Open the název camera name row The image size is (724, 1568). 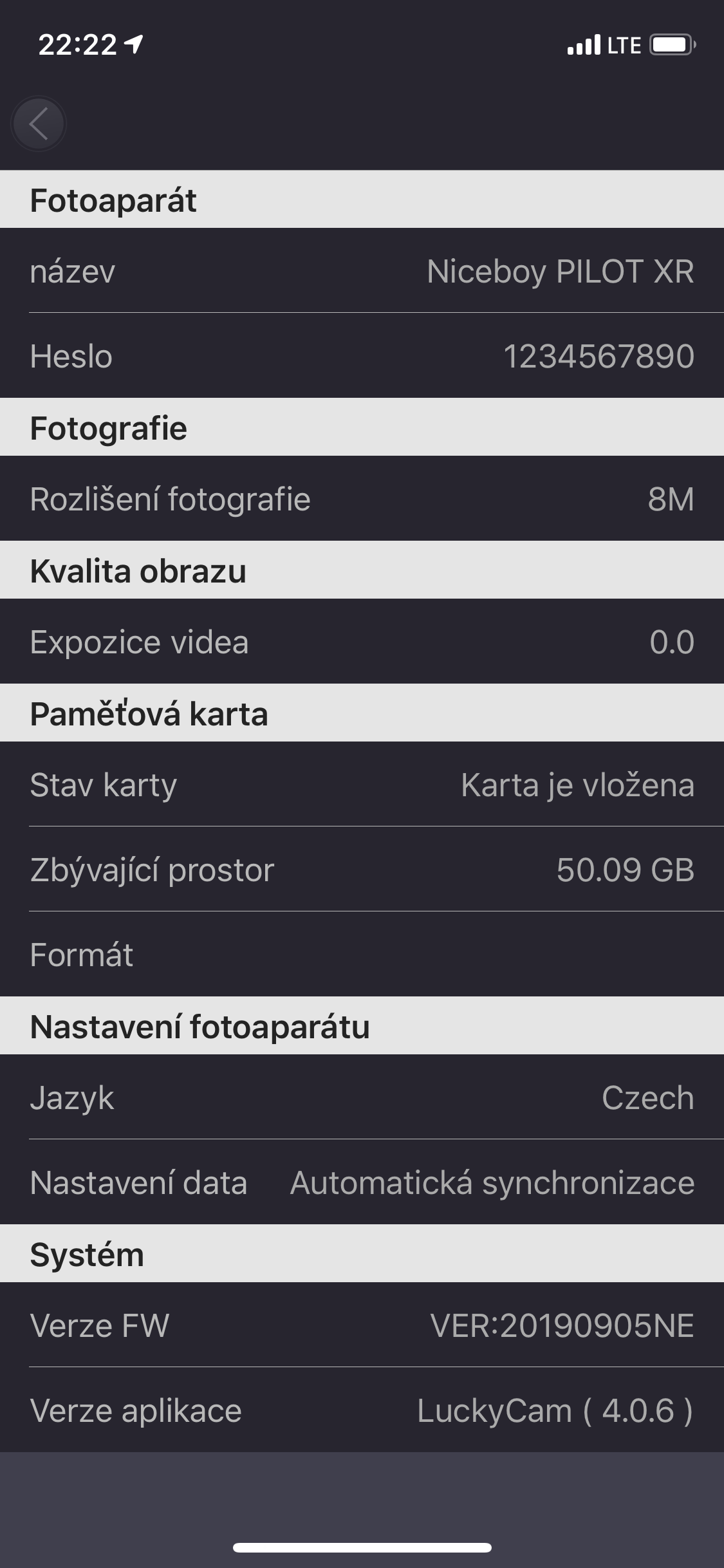[x=362, y=271]
